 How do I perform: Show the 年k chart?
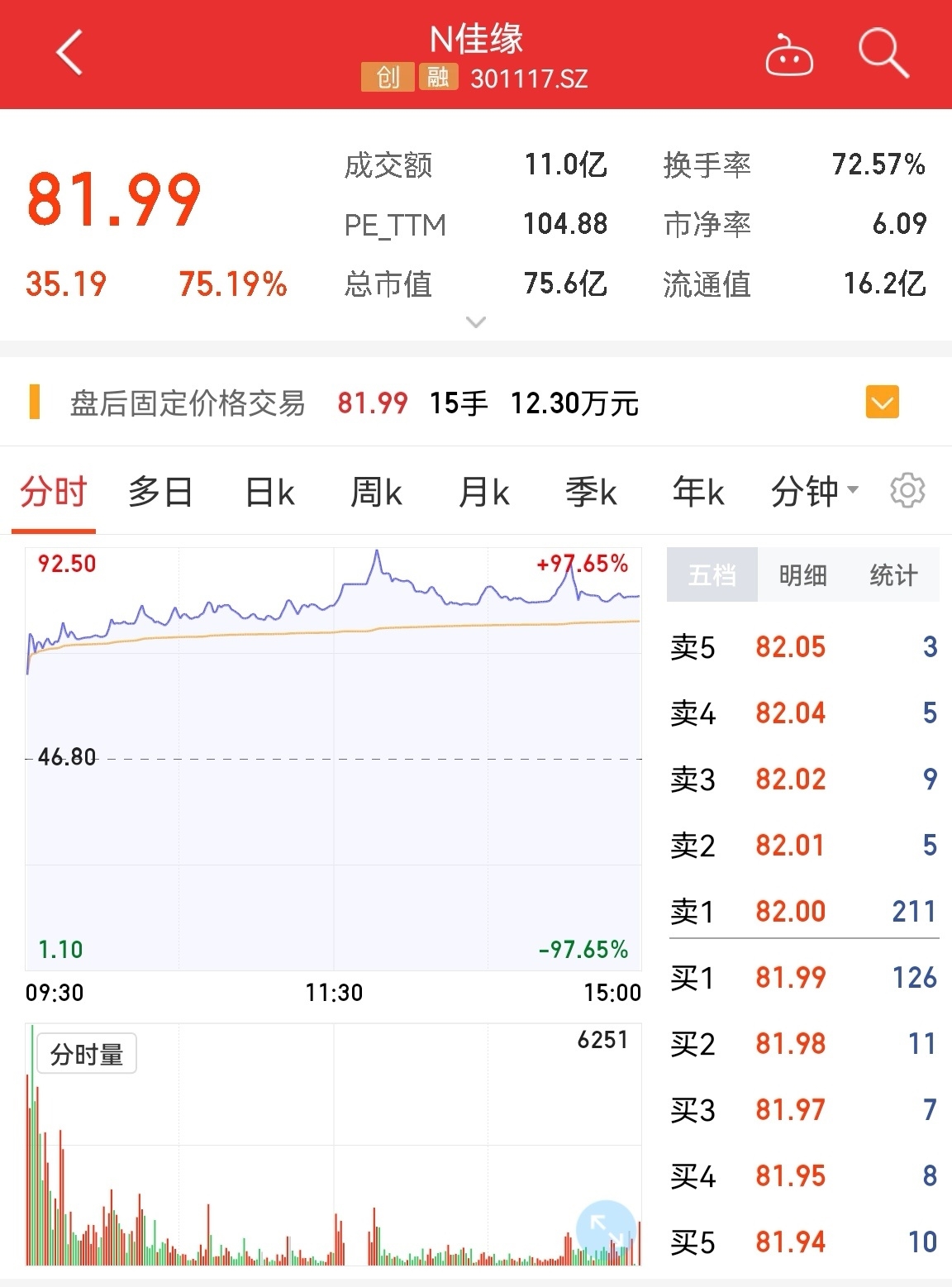pos(697,493)
